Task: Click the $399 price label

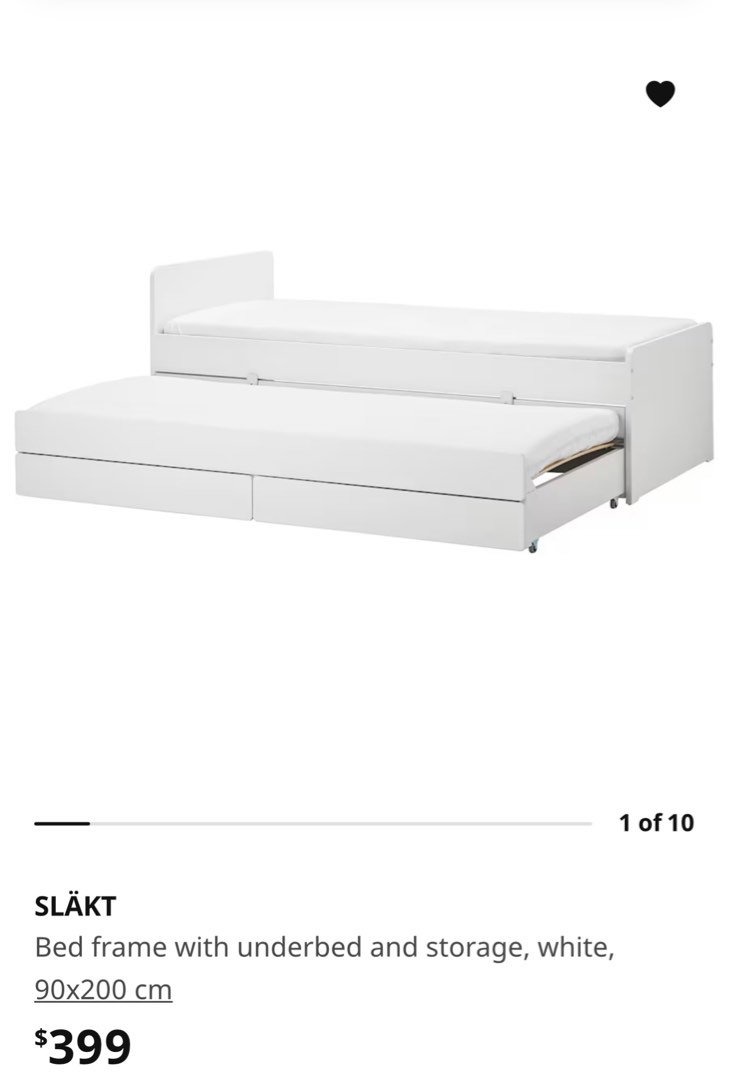Action: tap(84, 1044)
